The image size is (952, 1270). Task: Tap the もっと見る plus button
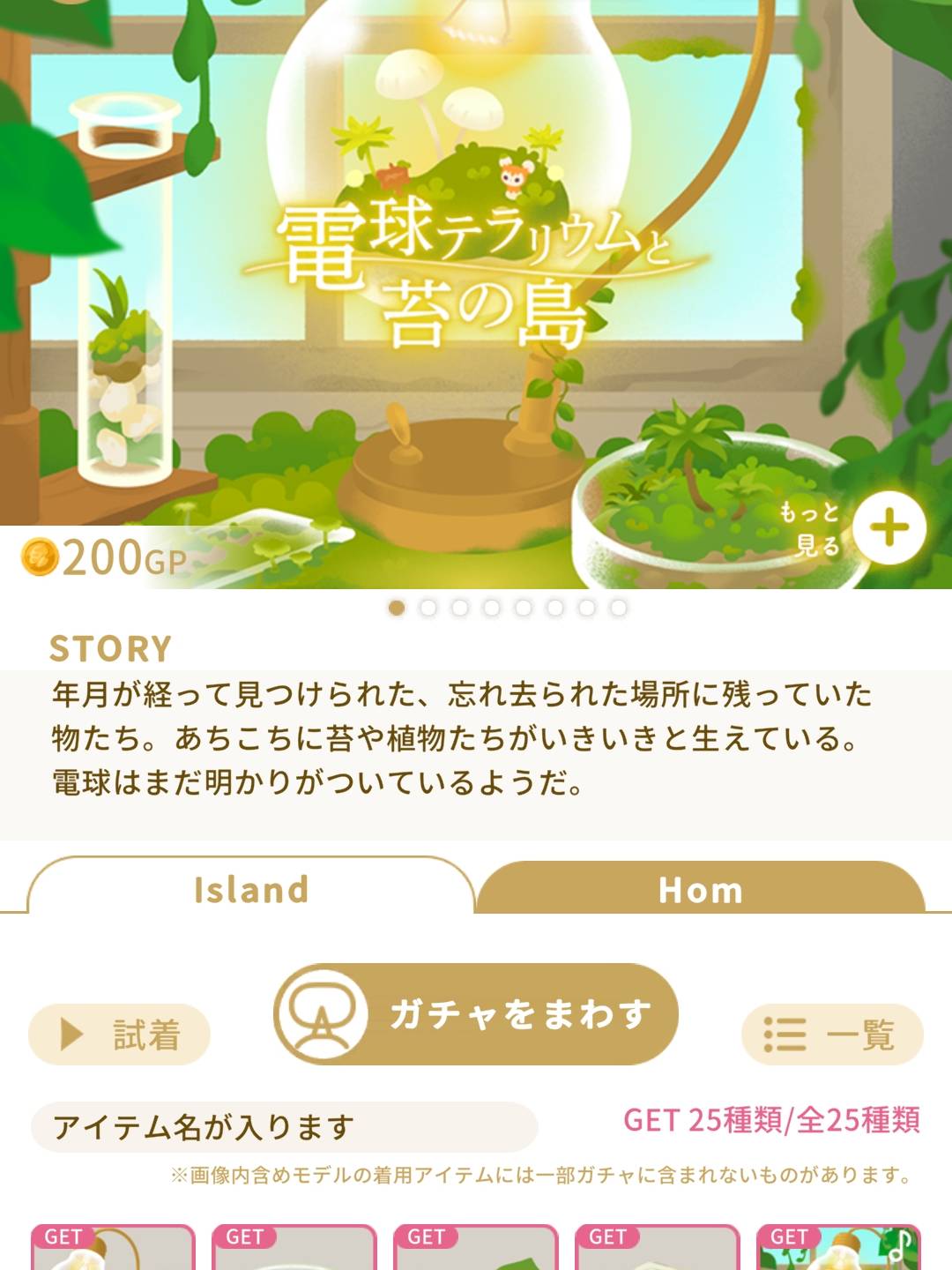[889, 528]
